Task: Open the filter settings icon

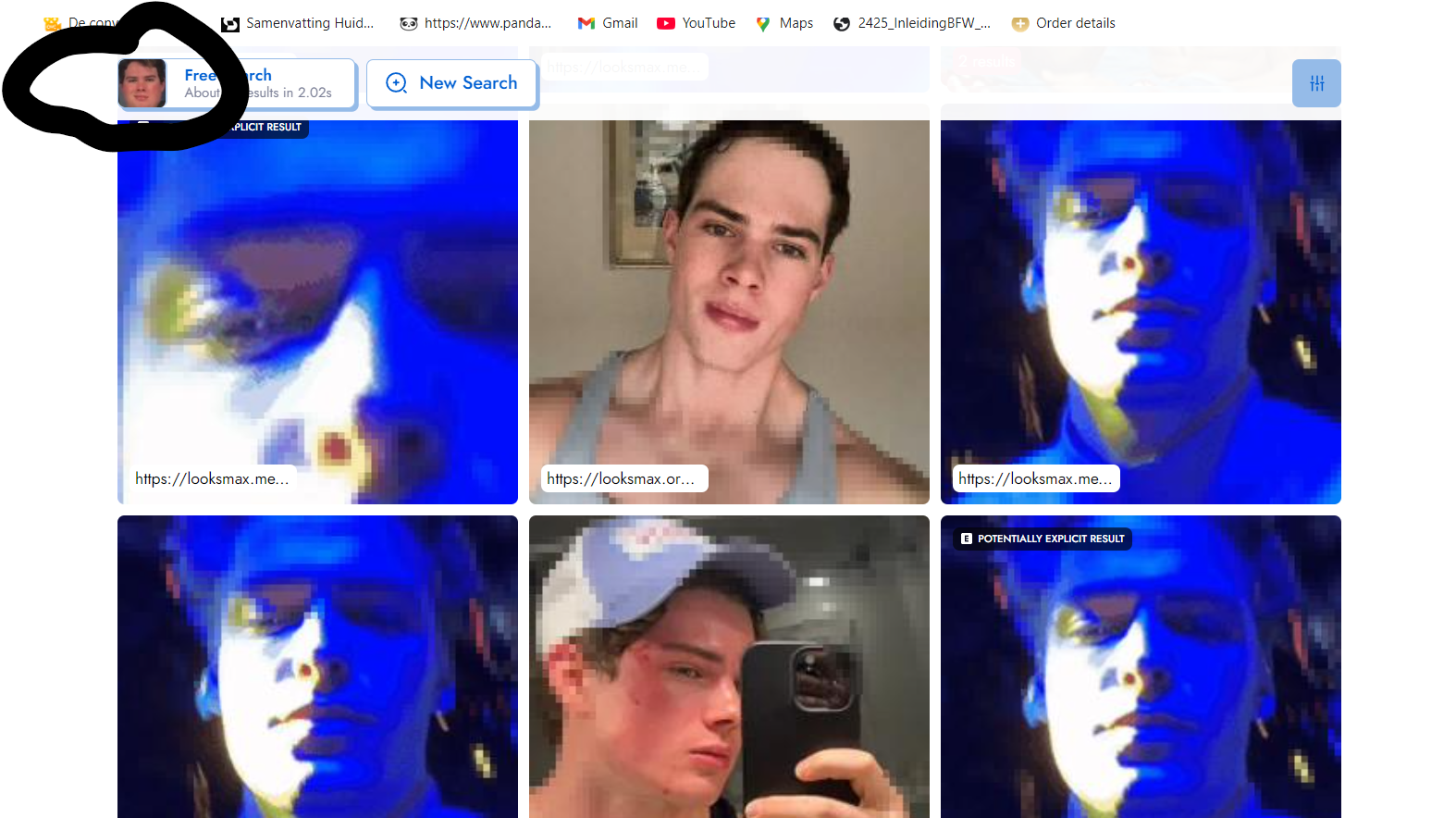Action: click(x=1316, y=83)
